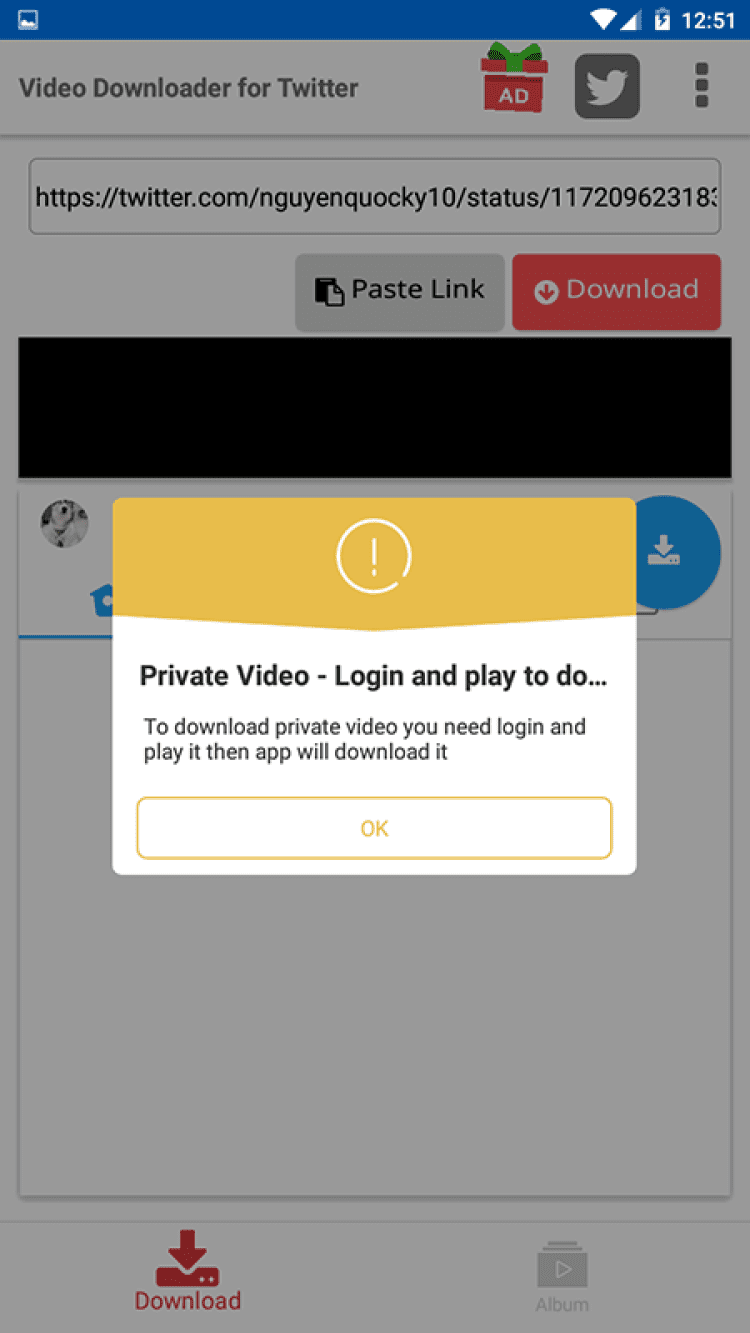Switch to the Album tab
Image resolution: width=750 pixels, height=1333 pixels.
pos(562,1277)
